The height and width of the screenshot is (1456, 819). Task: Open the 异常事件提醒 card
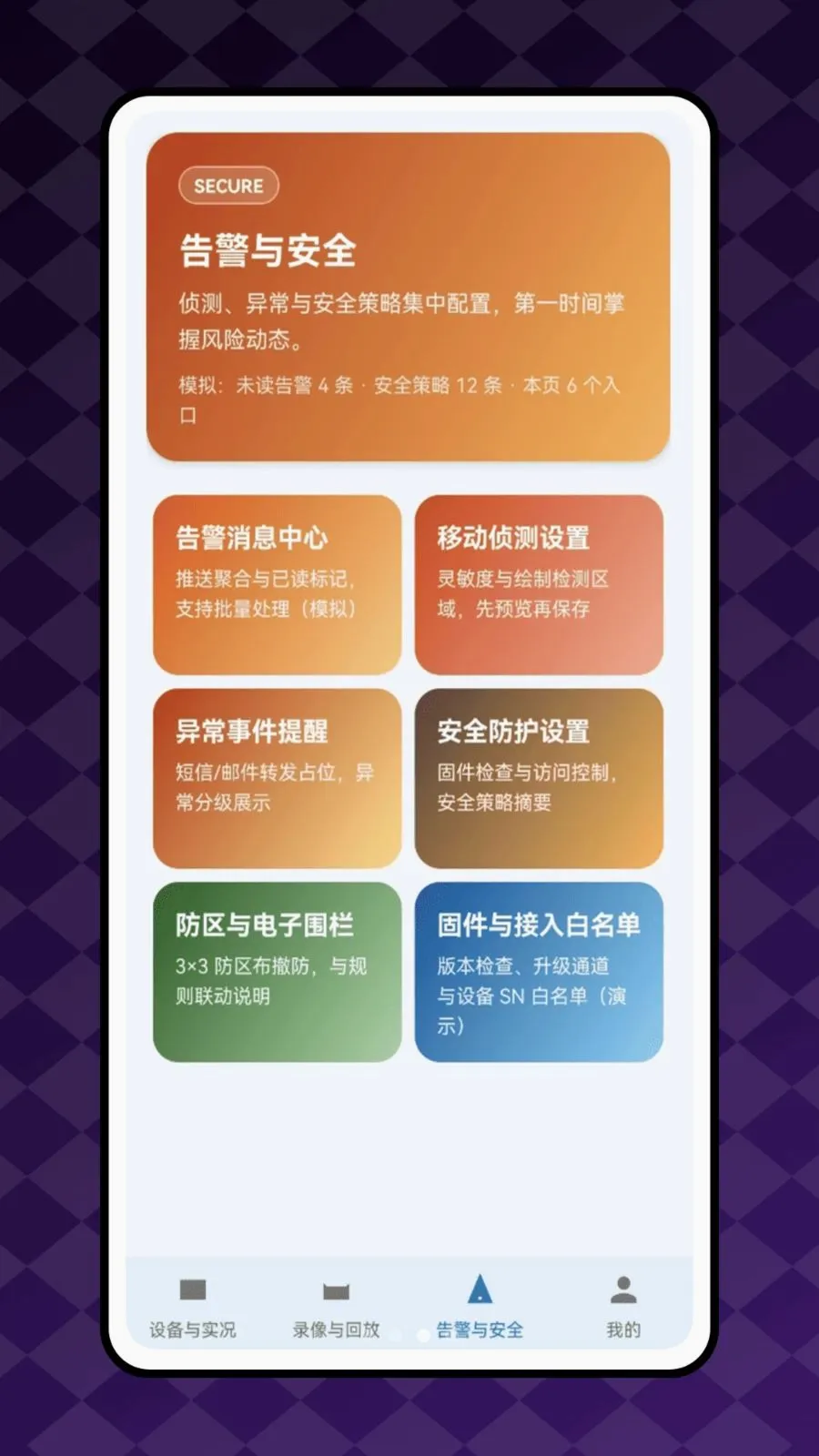[x=277, y=778]
